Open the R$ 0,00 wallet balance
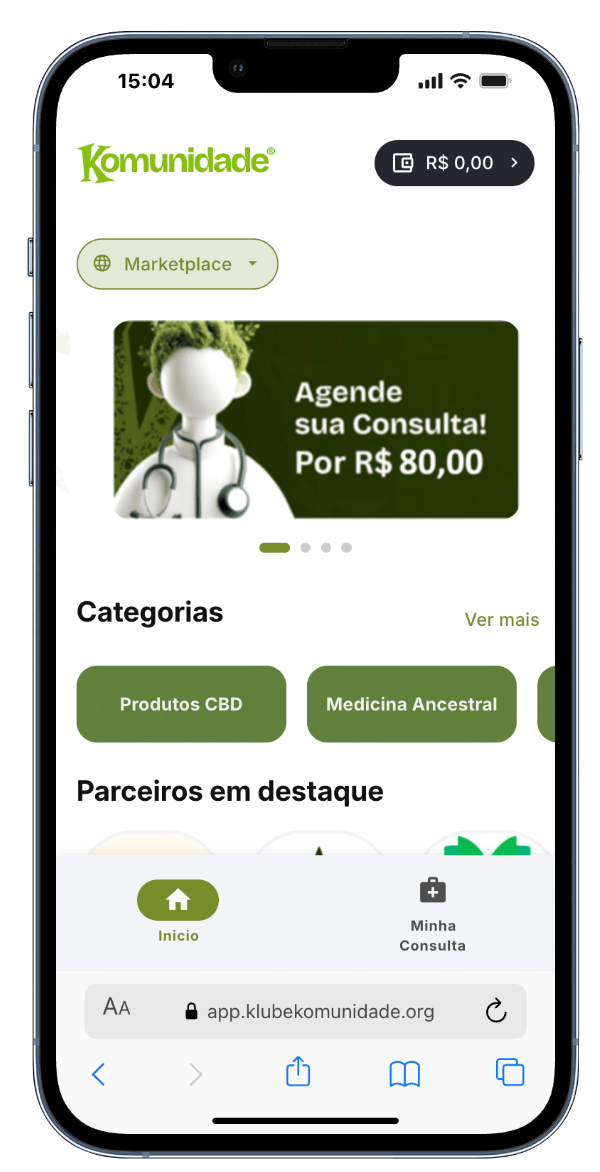Image resolution: width=600 pixels, height=1172 pixels. click(454, 163)
